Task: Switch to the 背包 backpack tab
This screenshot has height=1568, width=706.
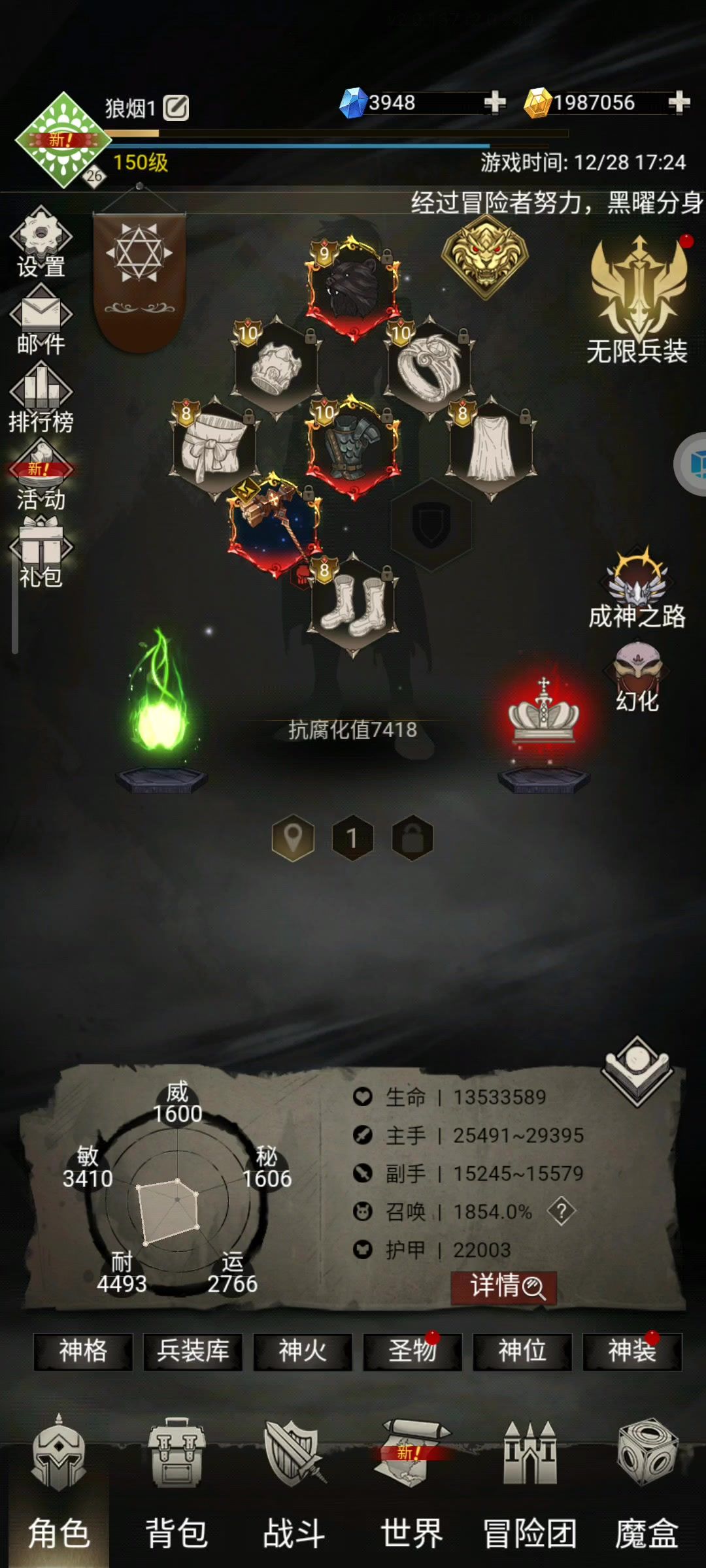Action: 176,1483
